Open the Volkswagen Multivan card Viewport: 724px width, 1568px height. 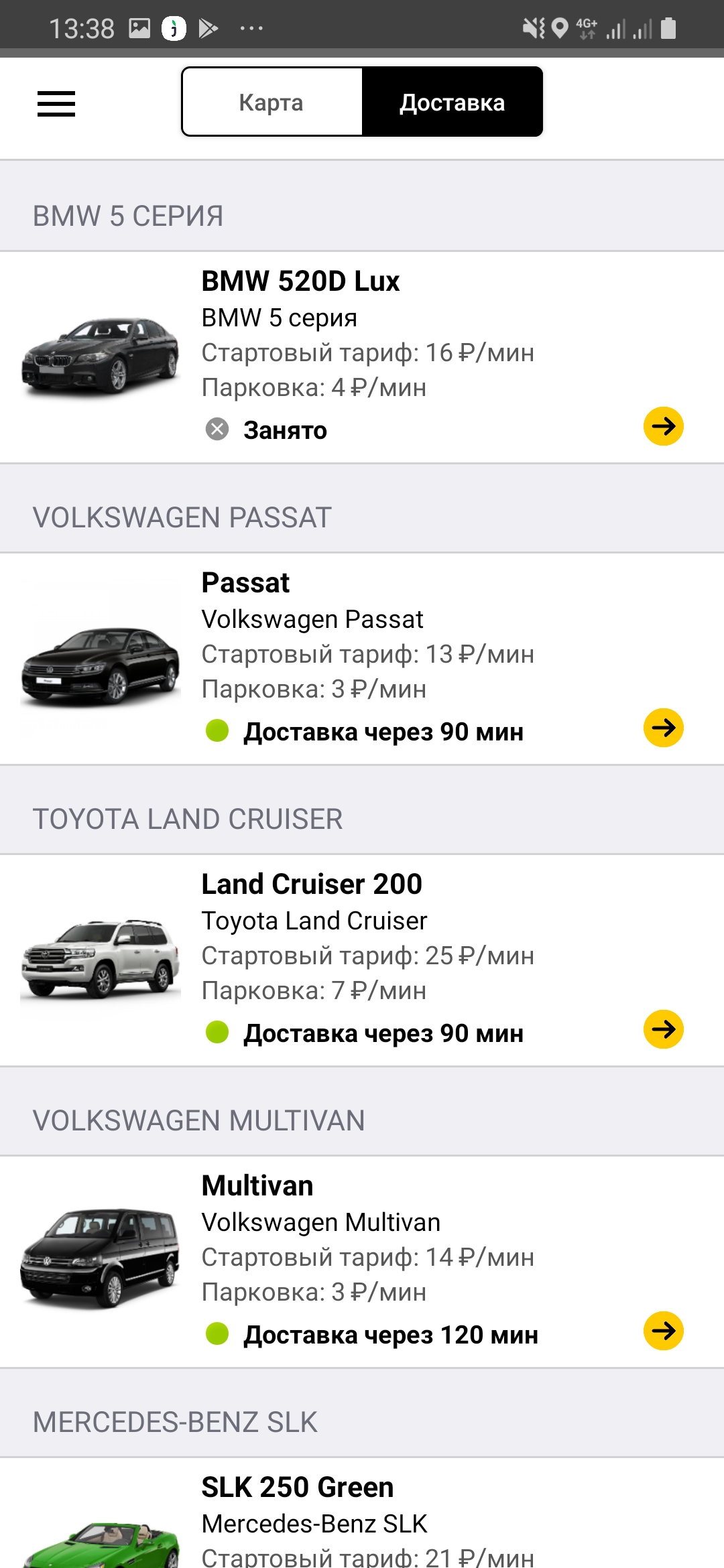tap(362, 1262)
